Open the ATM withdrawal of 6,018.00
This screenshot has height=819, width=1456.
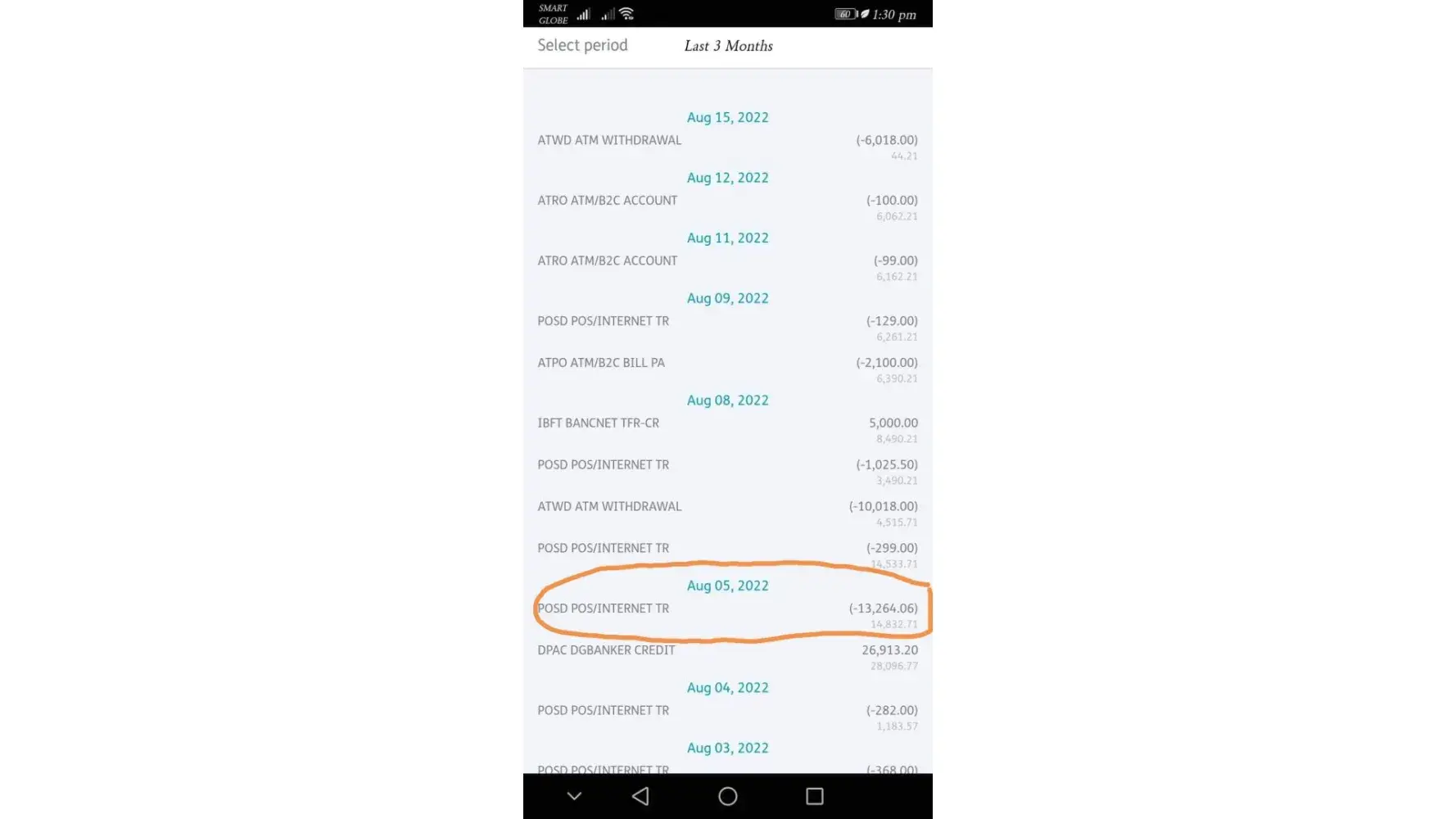[727, 141]
